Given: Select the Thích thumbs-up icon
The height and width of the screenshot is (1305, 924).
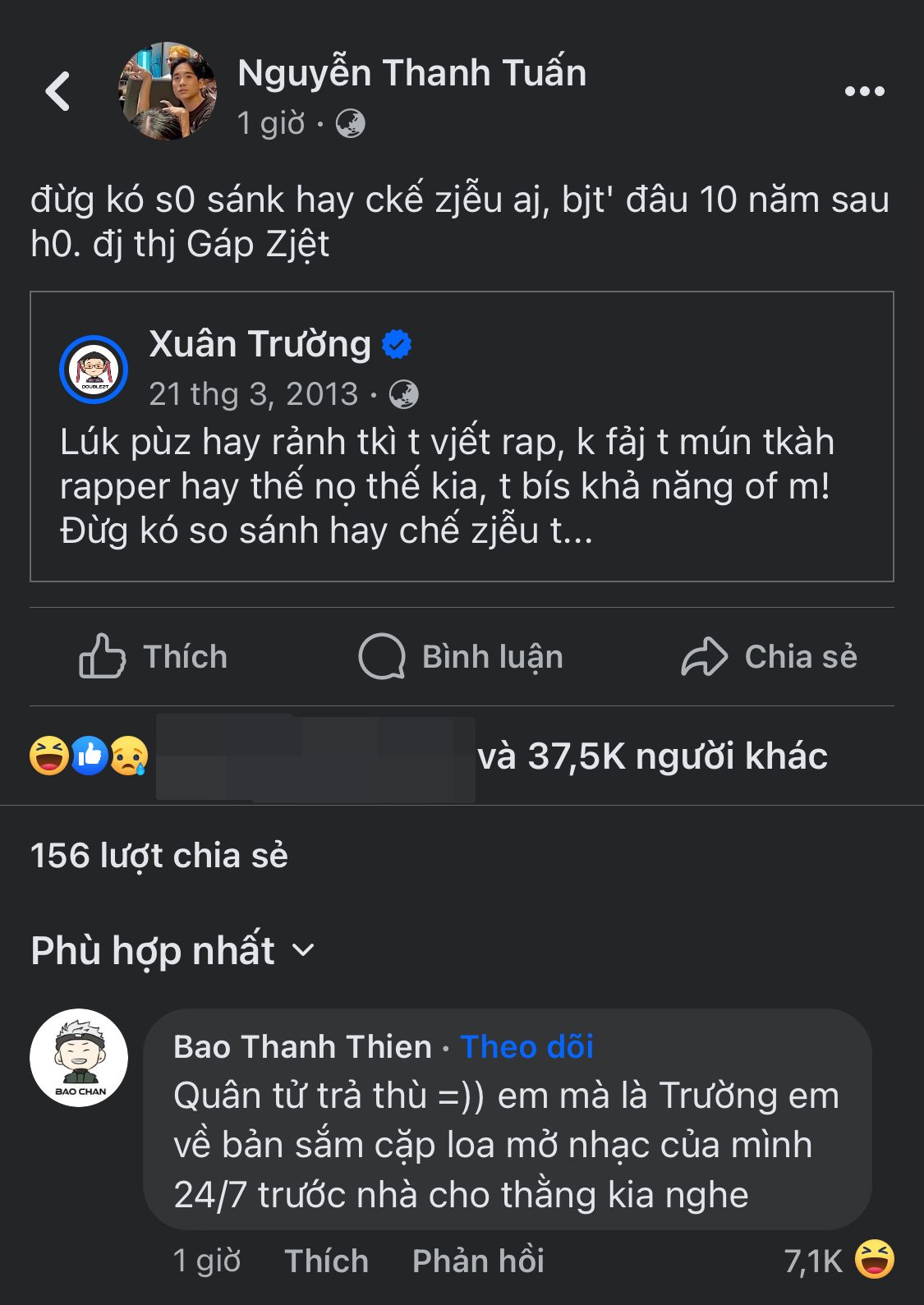Looking at the screenshot, I should 103,656.
